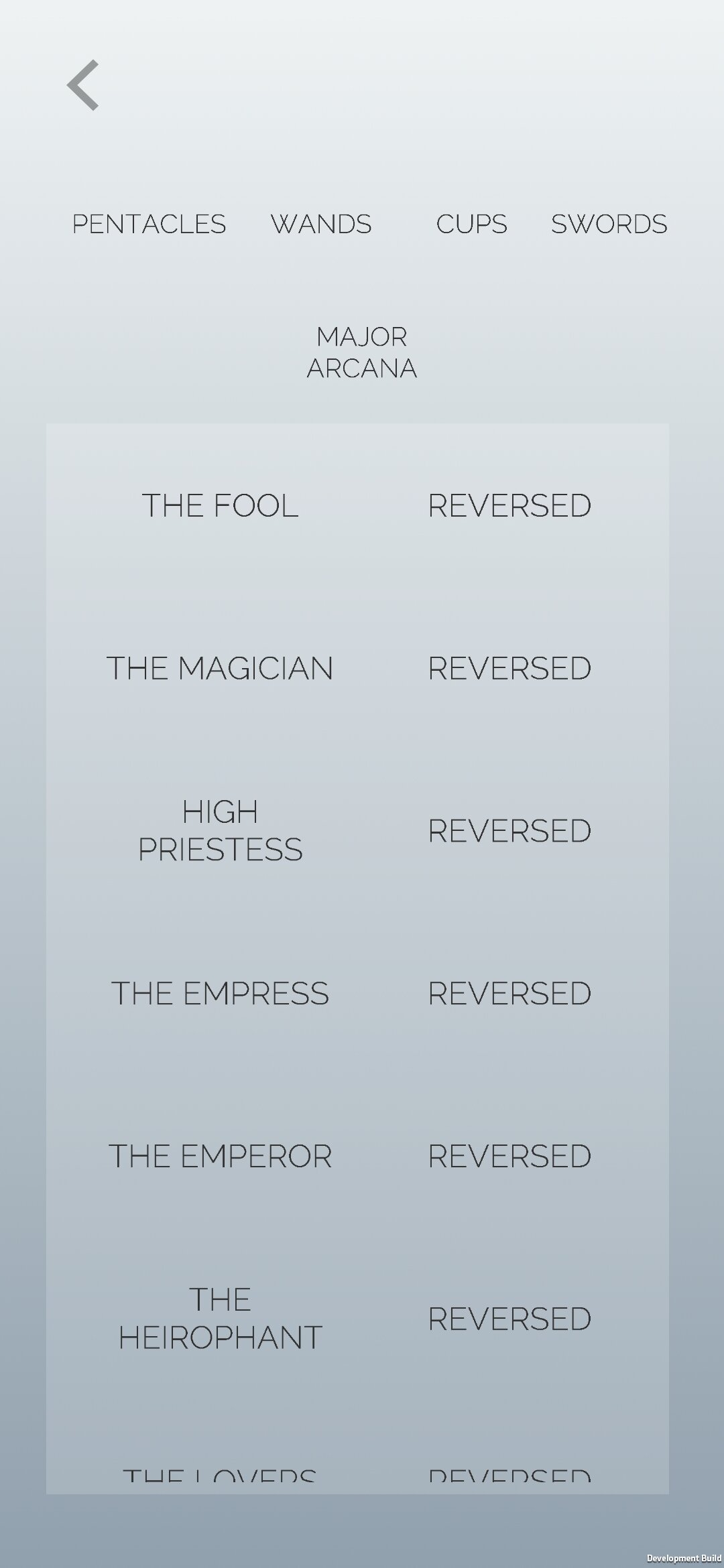724x1568 pixels.
Task: Switch to the Wands suit
Action: click(321, 224)
